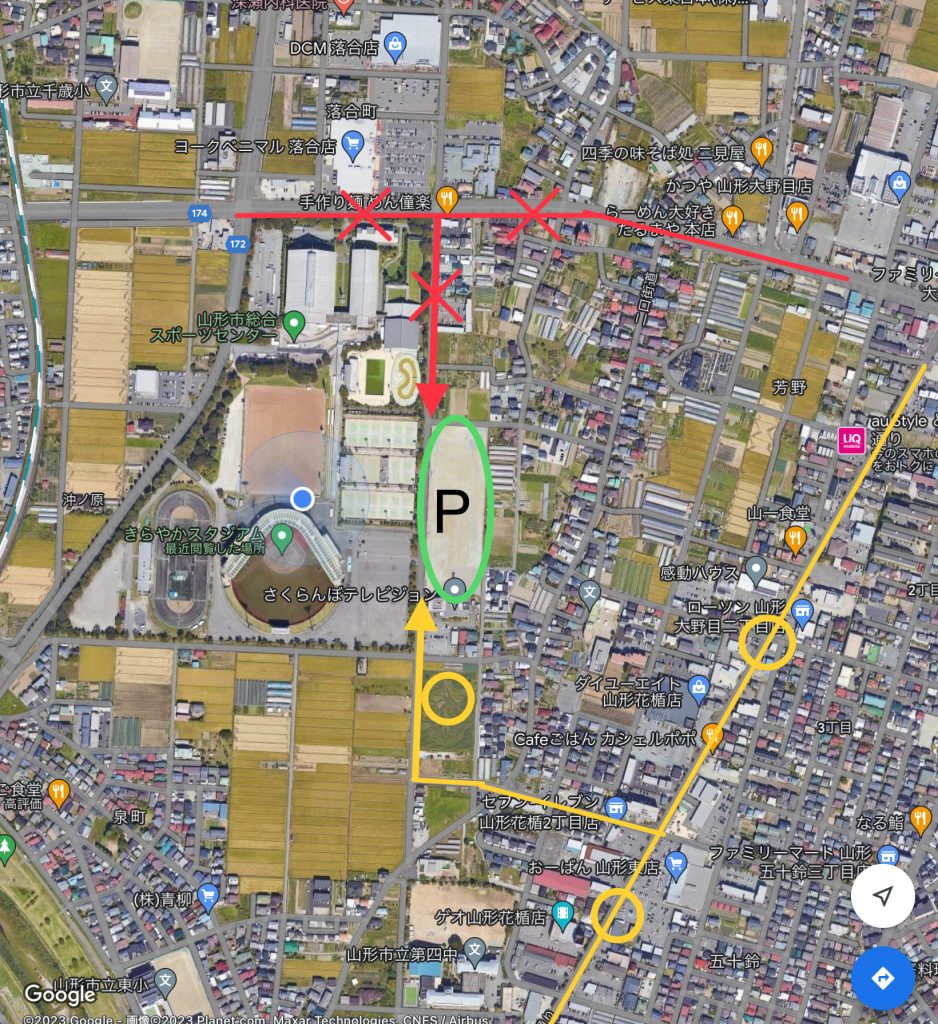The height and width of the screenshot is (1024, 938).
Task: Select the きらやかスタジアム map pin
Action: coord(283,539)
